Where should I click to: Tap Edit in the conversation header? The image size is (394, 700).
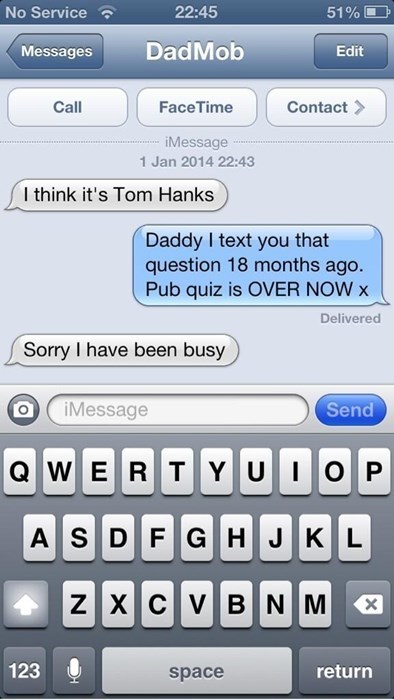(350, 51)
